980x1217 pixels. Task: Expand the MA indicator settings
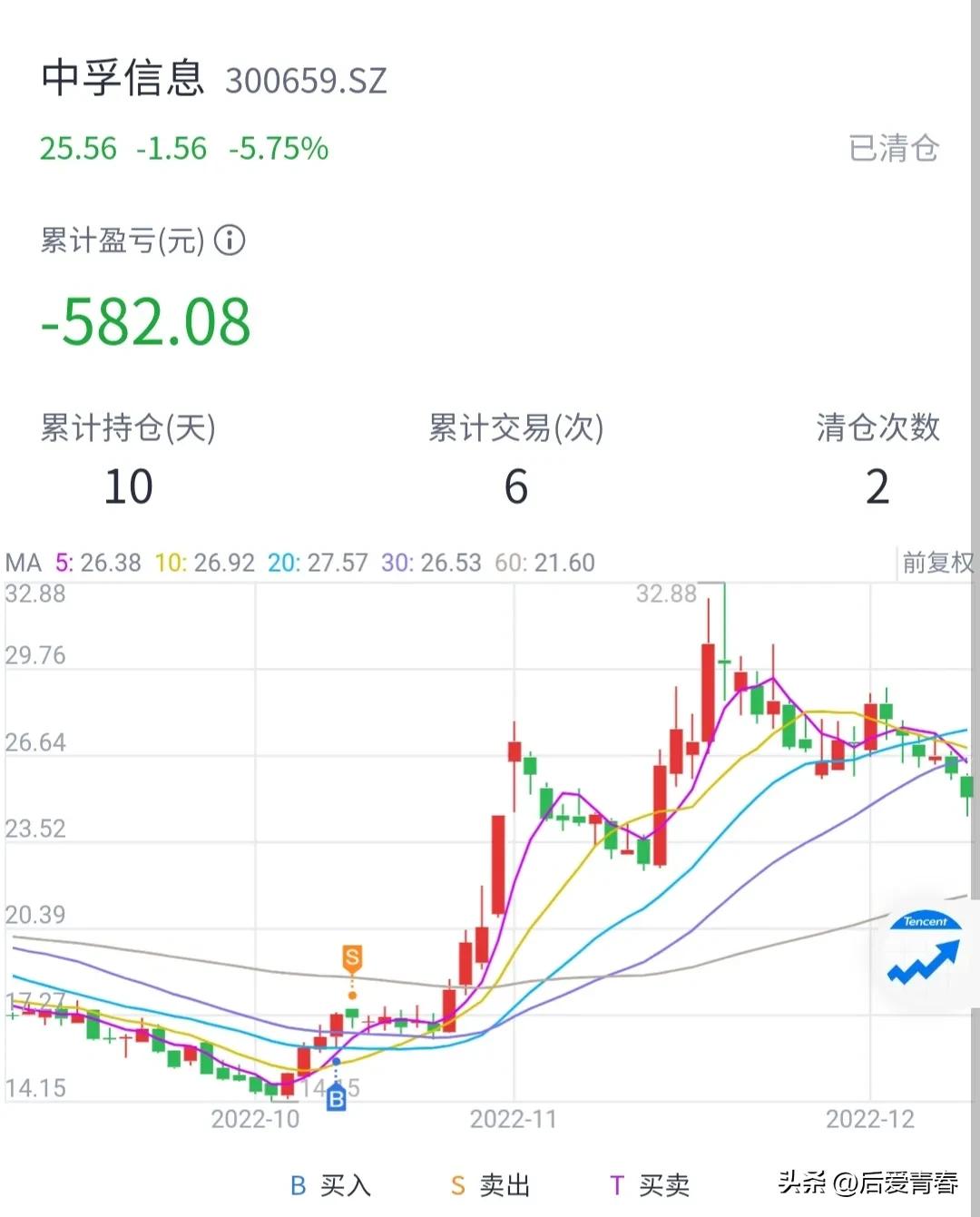tap(23, 563)
